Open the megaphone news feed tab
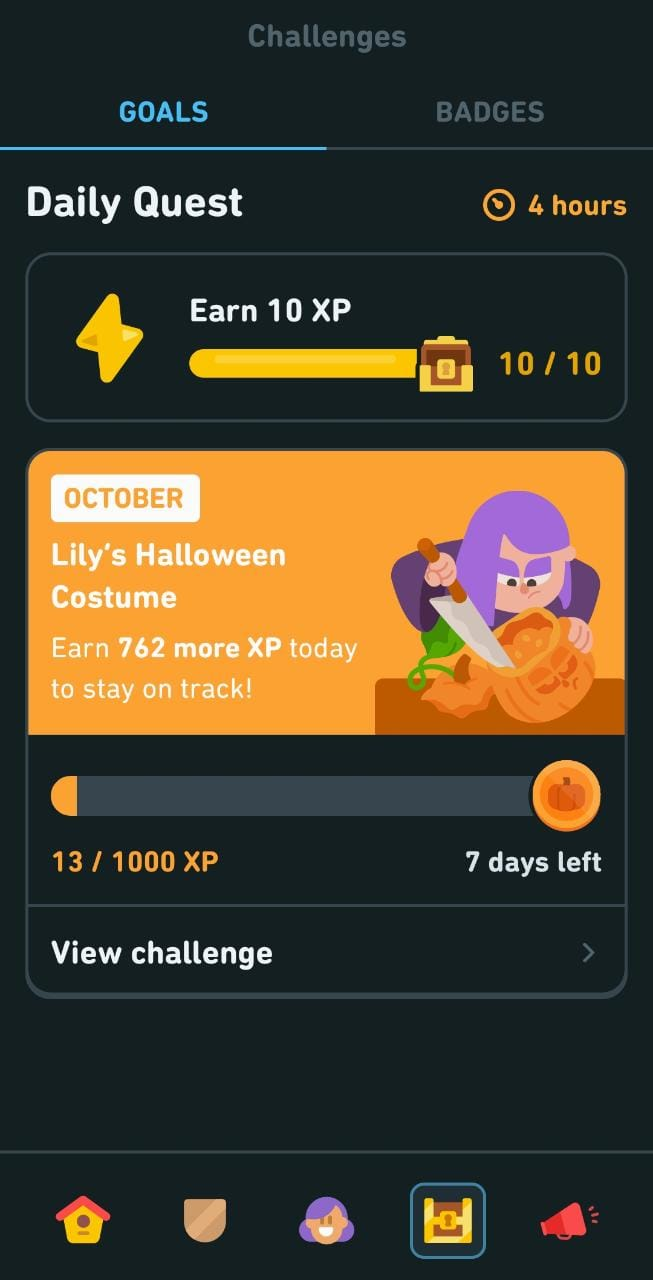The width and height of the screenshot is (653, 1280). click(569, 1220)
